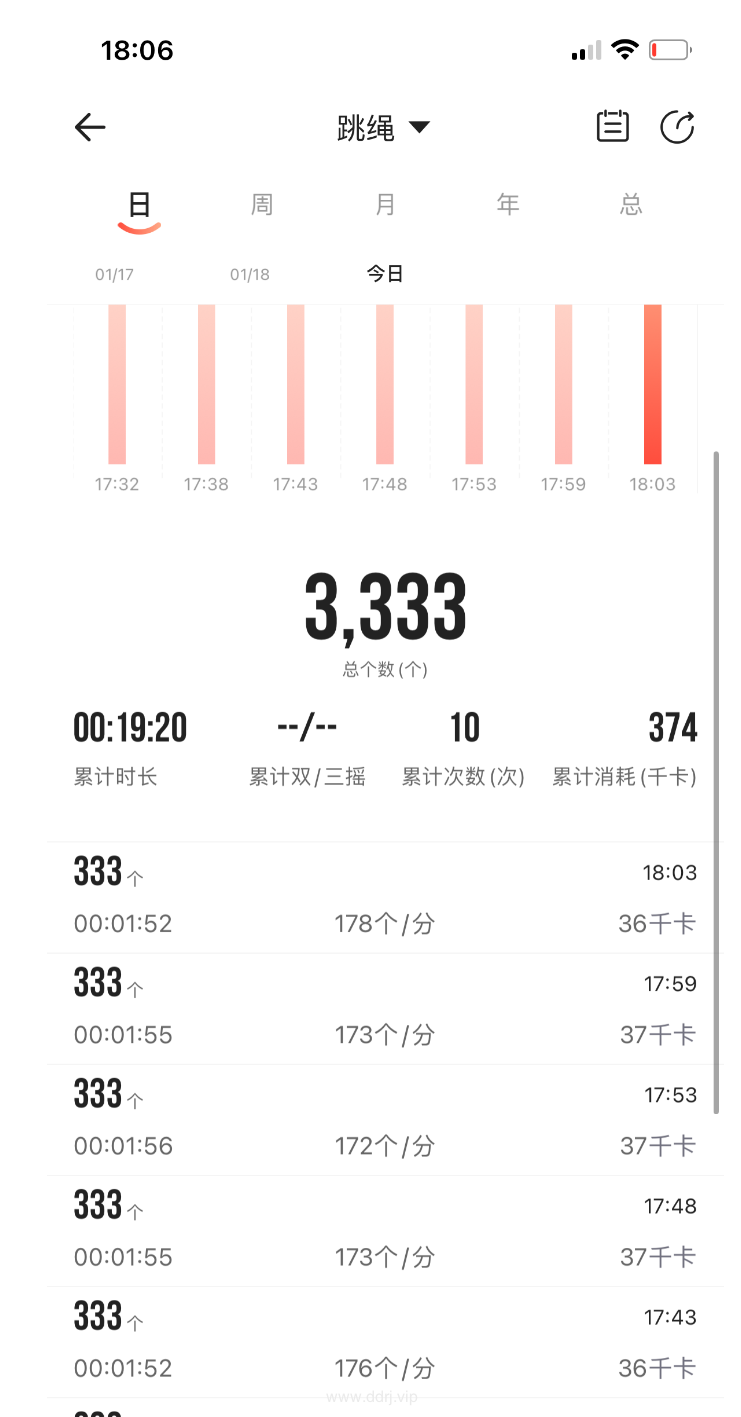Select the 17:32 bar in the chart
The height and width of the screenshot is (1417, 741).
click(117, 385)
